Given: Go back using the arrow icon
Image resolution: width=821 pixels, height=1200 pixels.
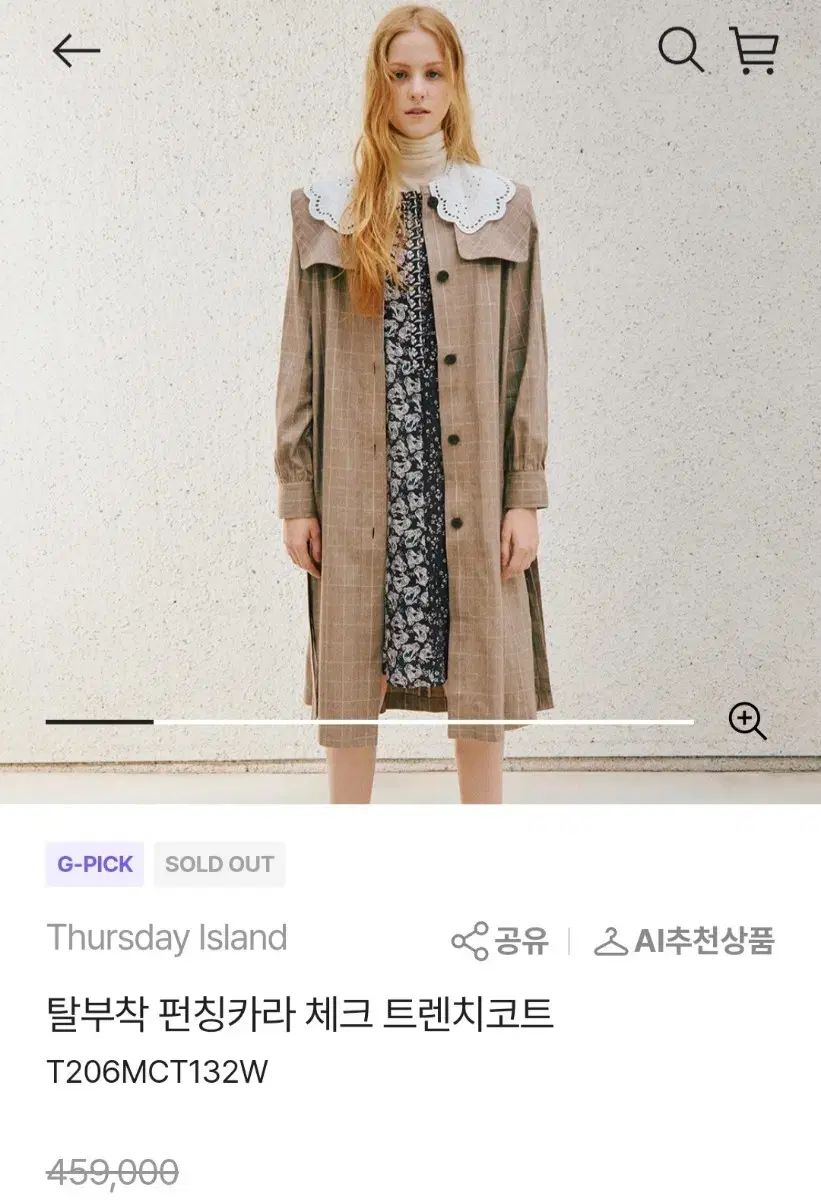Looking at the screenshot, I should pos(76,51).
